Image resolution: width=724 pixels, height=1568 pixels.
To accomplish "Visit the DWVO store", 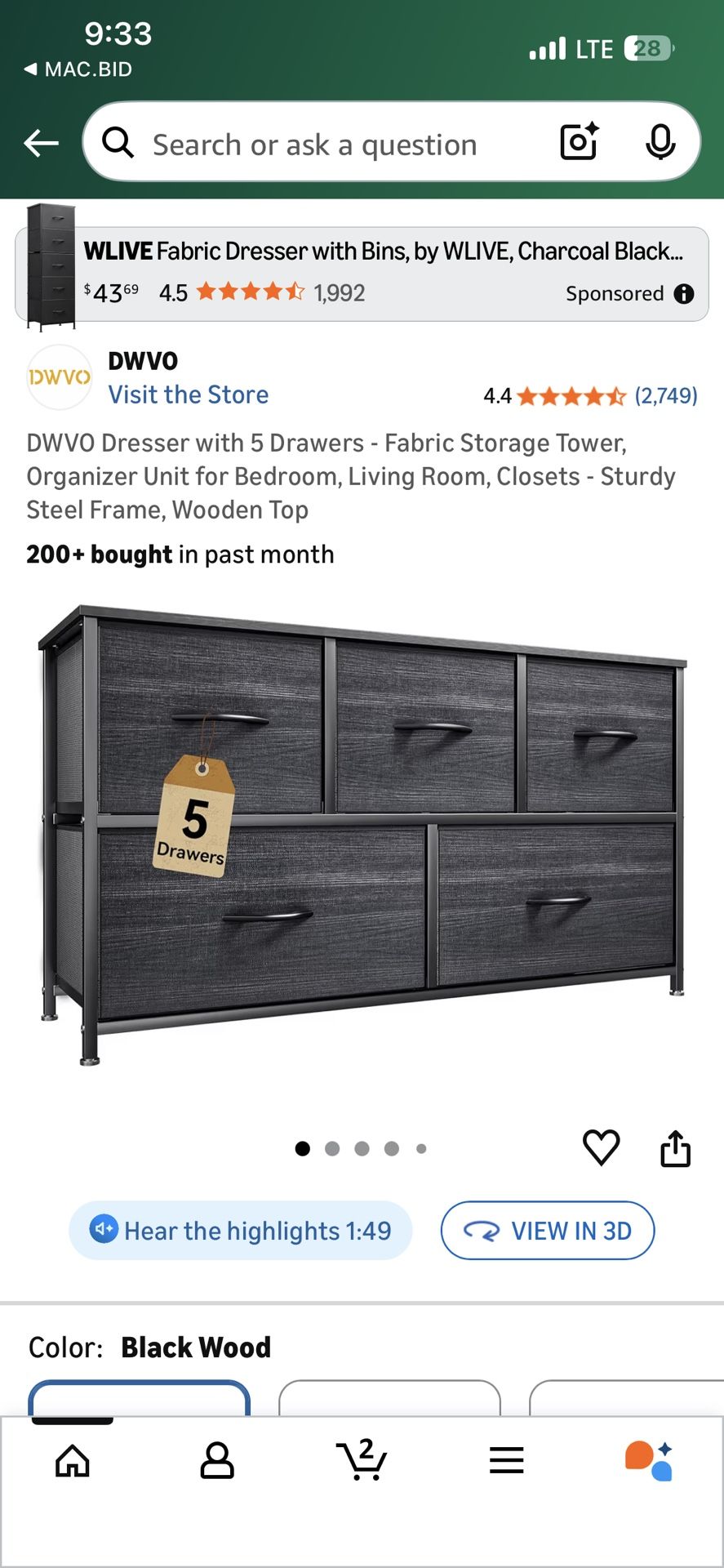I will point(189,394).
